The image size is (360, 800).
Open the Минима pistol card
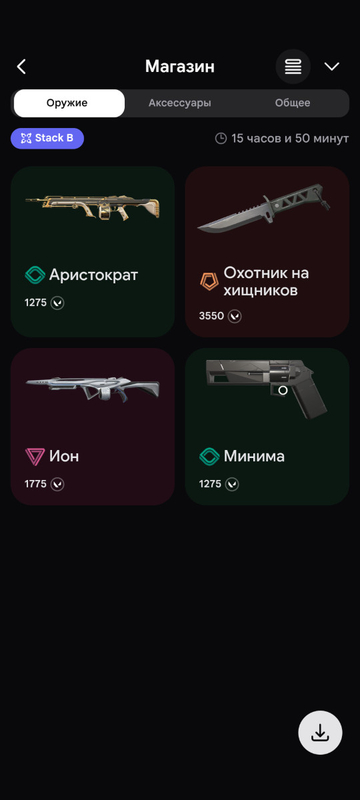coord(267,427)
